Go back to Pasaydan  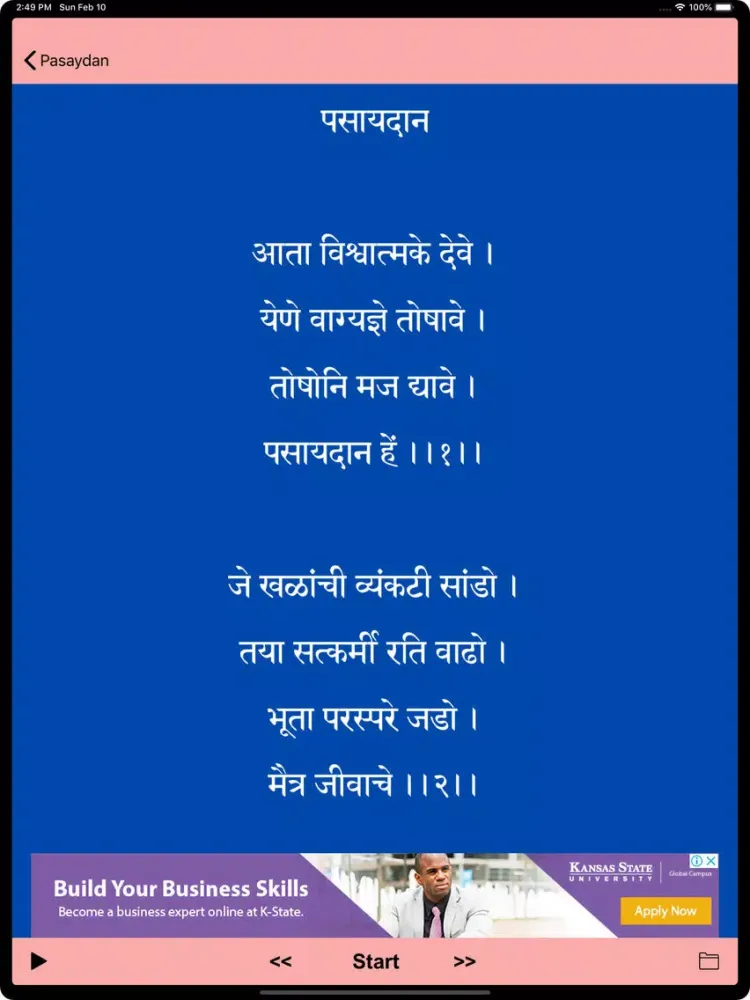click(x=66, y=61)
